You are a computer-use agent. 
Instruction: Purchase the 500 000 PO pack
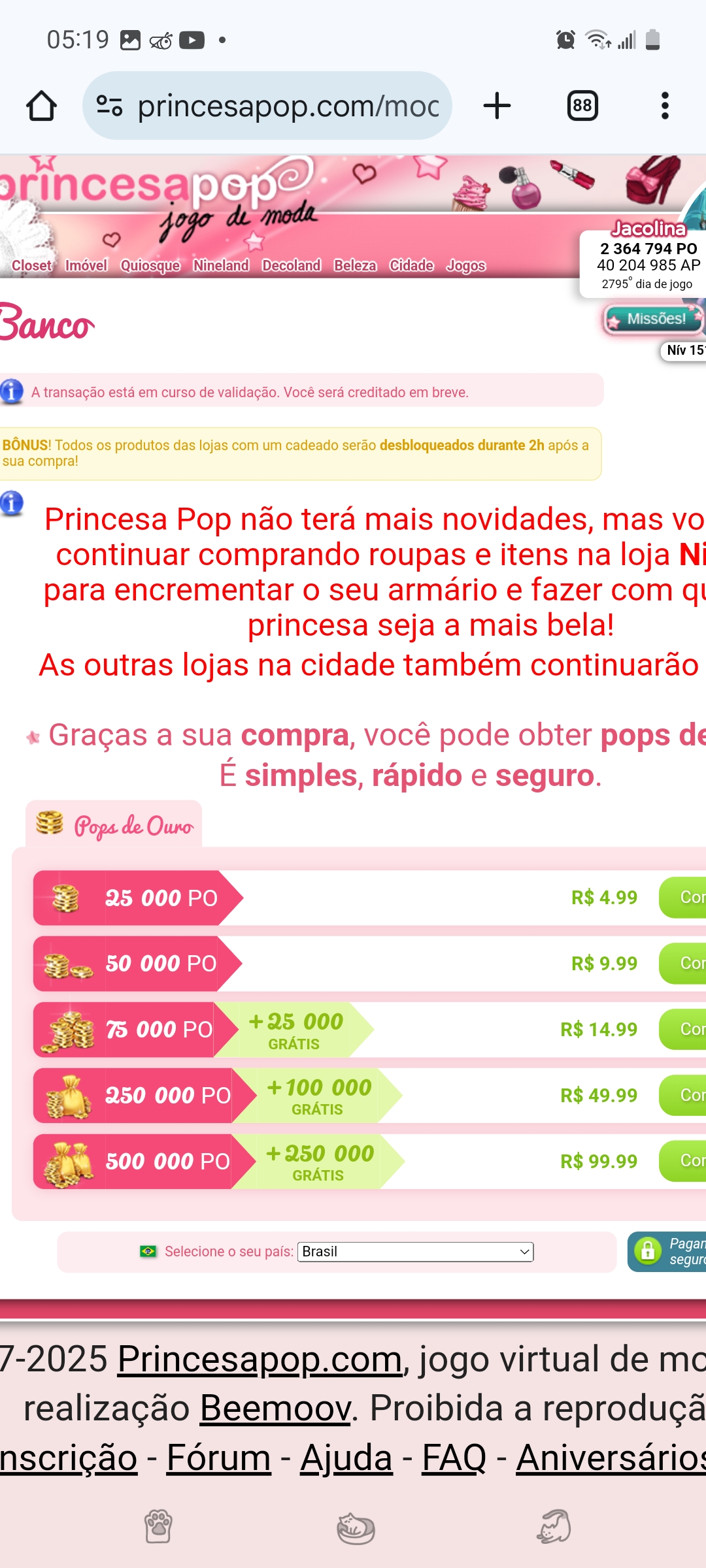tap(682, 1161)
